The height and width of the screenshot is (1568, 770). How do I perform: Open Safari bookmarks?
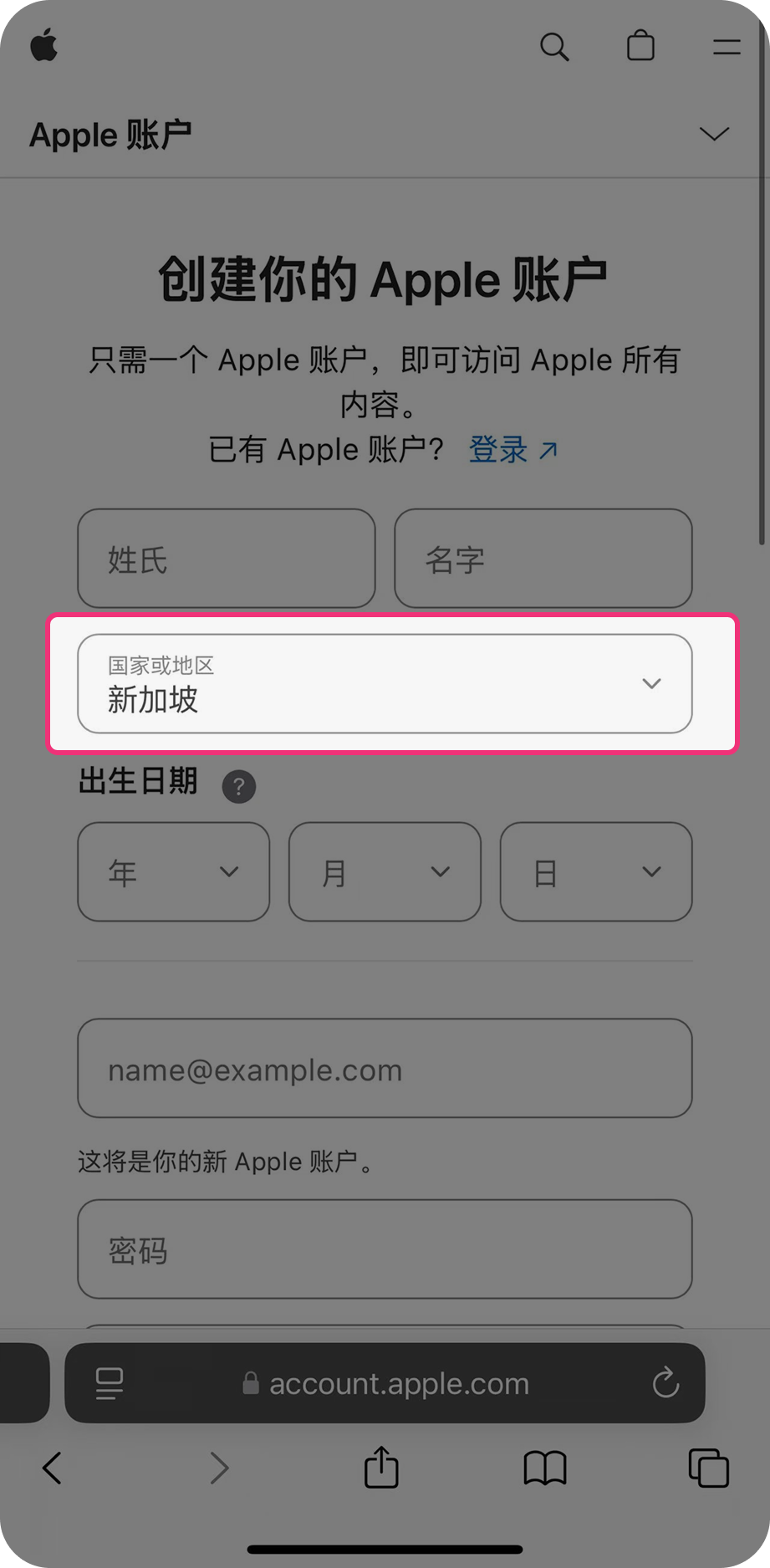click(x=545, y=1468)
